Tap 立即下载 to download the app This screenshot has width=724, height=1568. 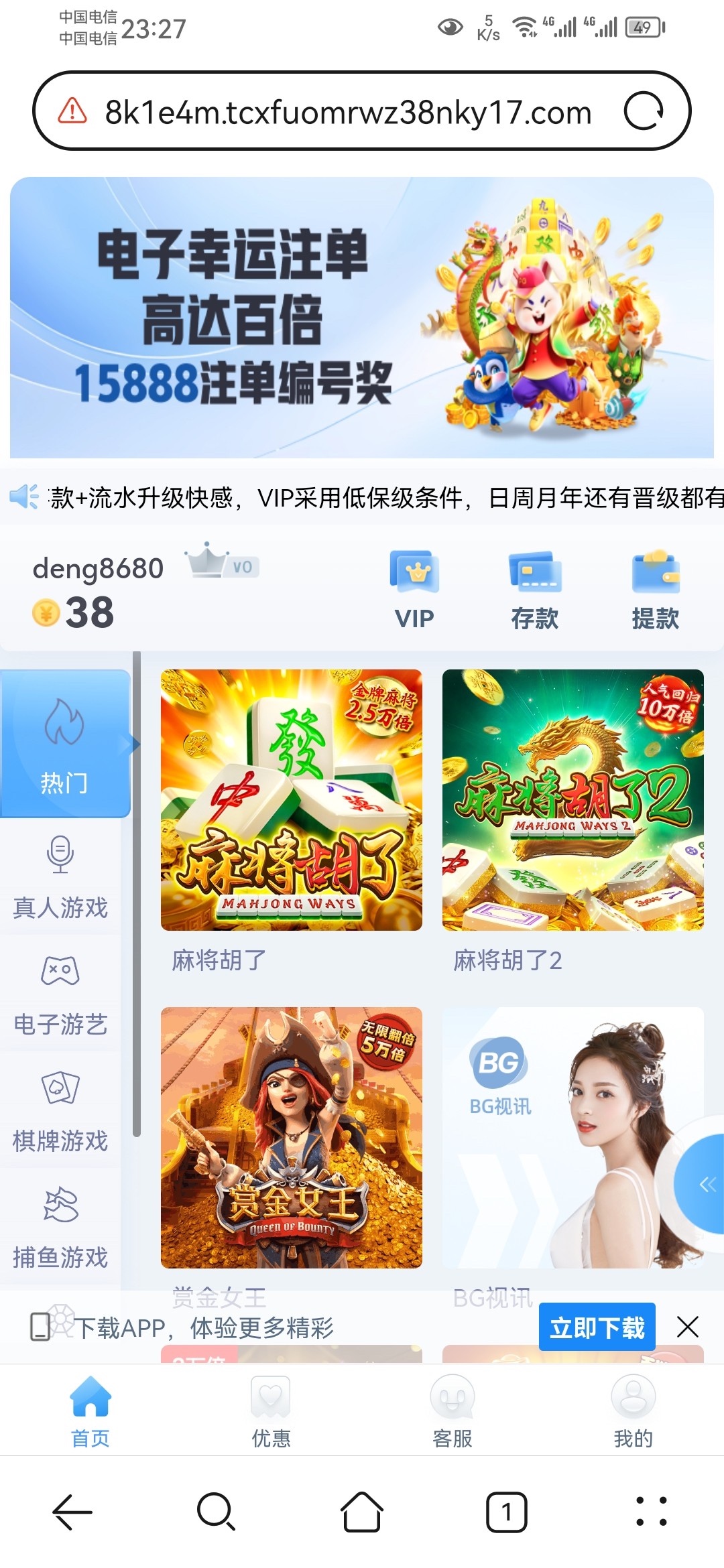[597, 1327]
